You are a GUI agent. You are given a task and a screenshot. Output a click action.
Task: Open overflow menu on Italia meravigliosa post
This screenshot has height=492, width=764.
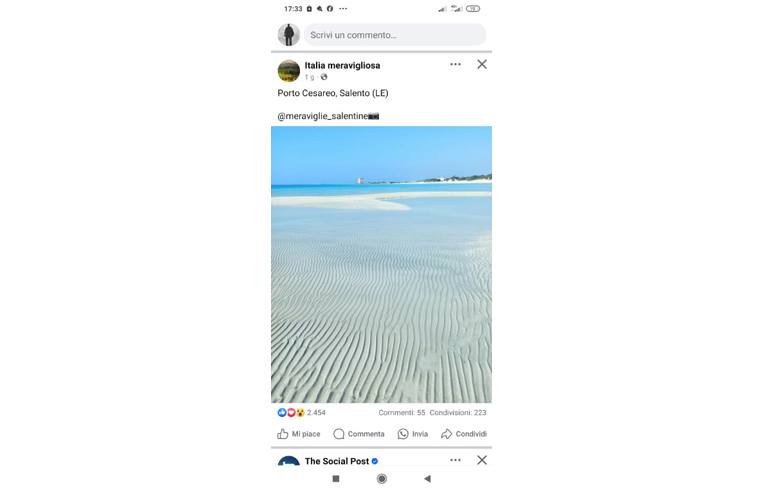(x=455, y=64)
